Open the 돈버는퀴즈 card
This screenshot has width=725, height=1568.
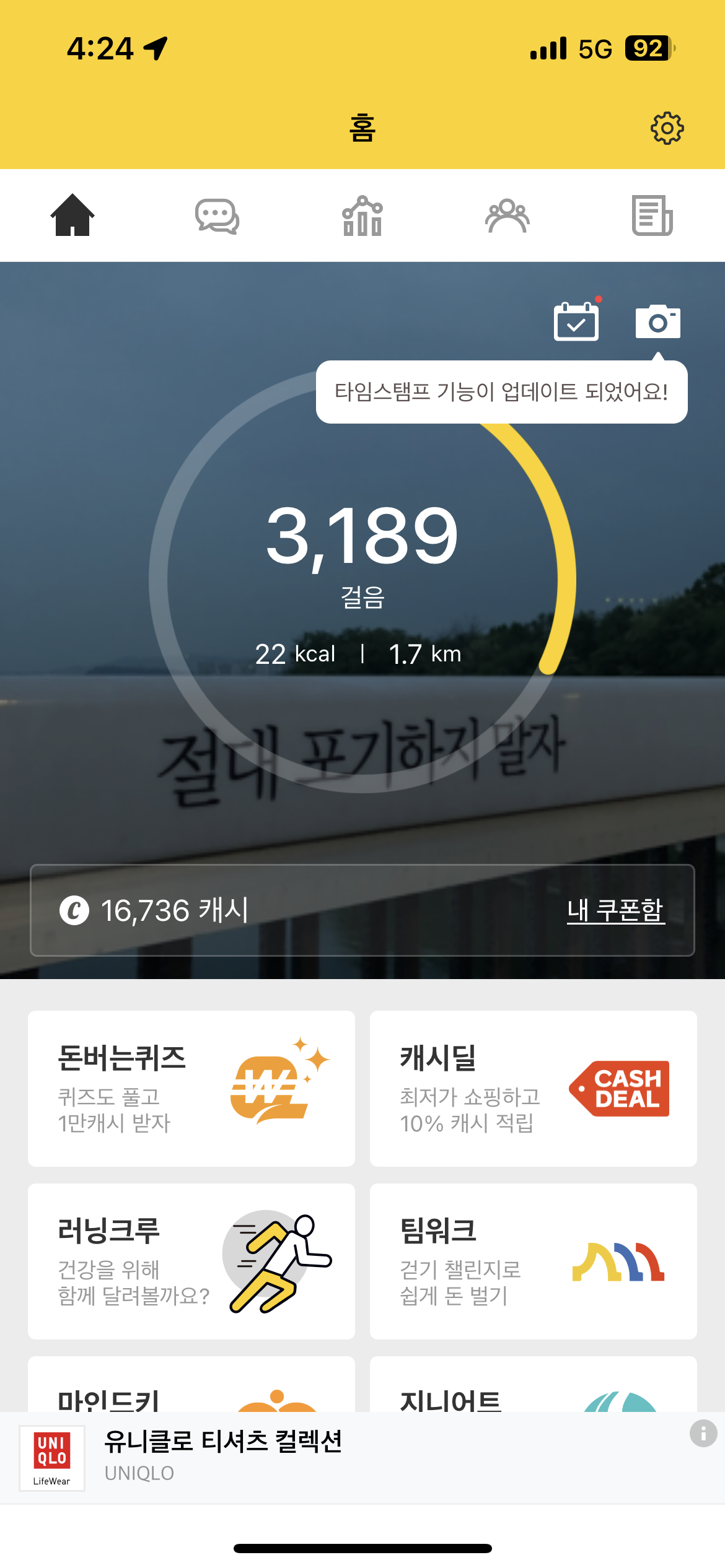click(191, 1088)
